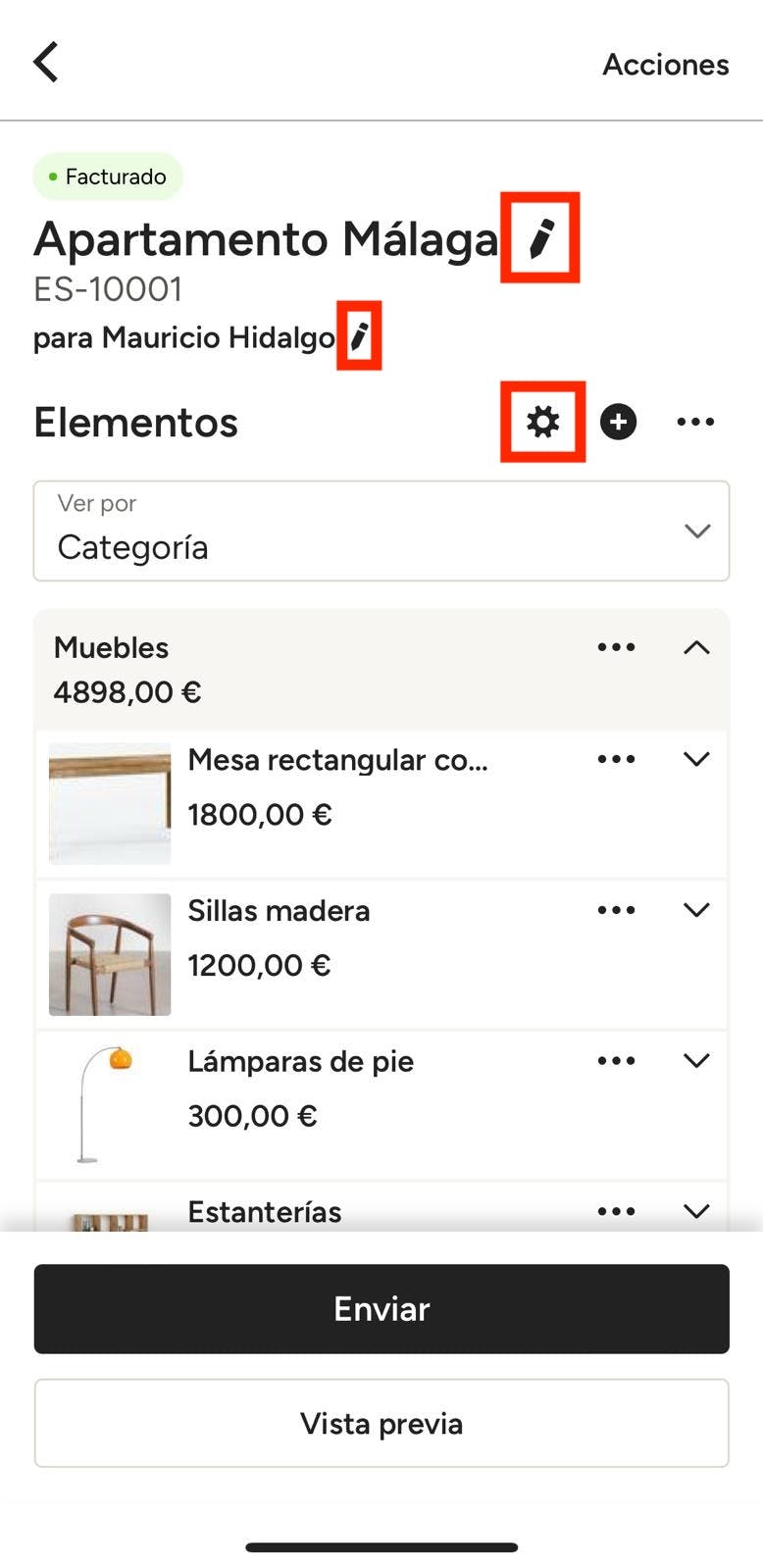Expand the Estanterías item
763x1568 pixels.
[696, 1211]
